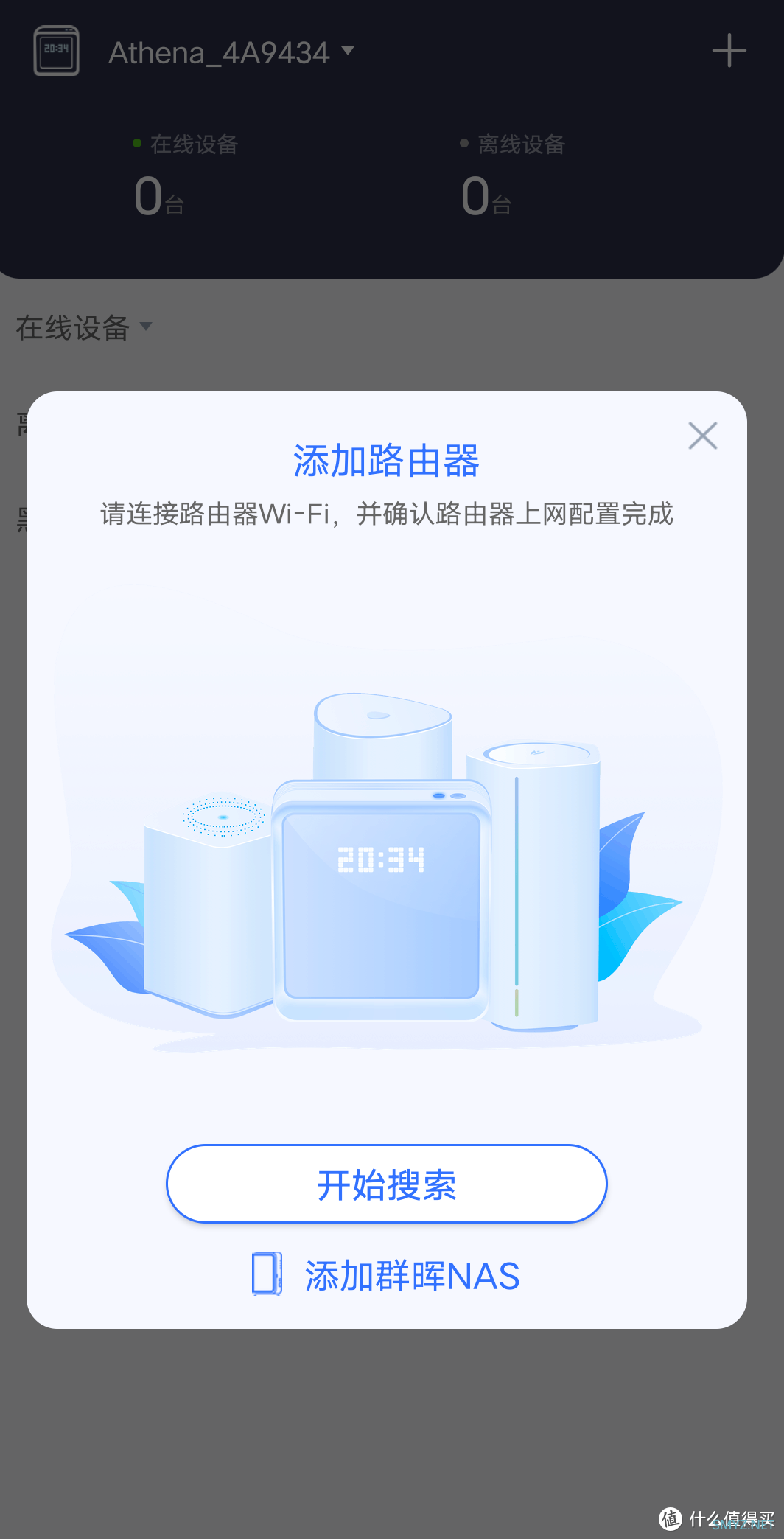Click the green online status dot
The height and width of the screenshot is (1539, 784).
[x=136, y=142]
